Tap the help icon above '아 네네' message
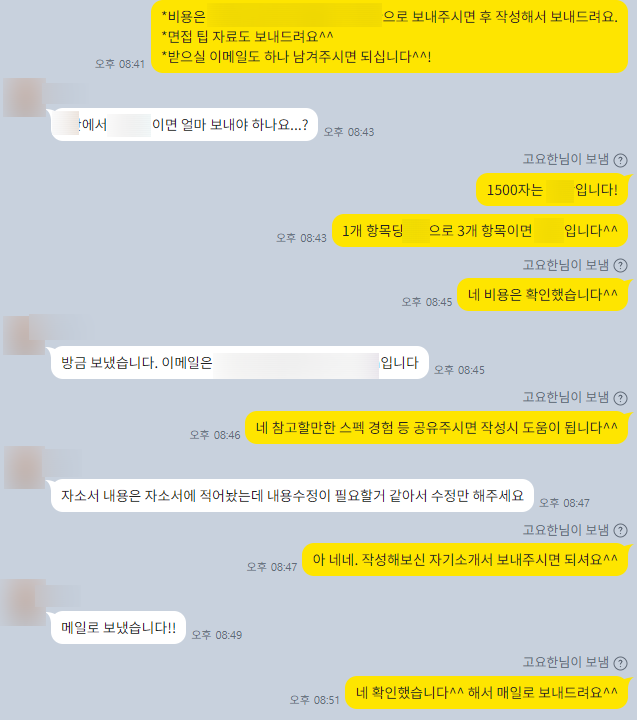Image resolution: width=637 pixels, height=720 pixels. pyautogui.click(x=620, y=529)
